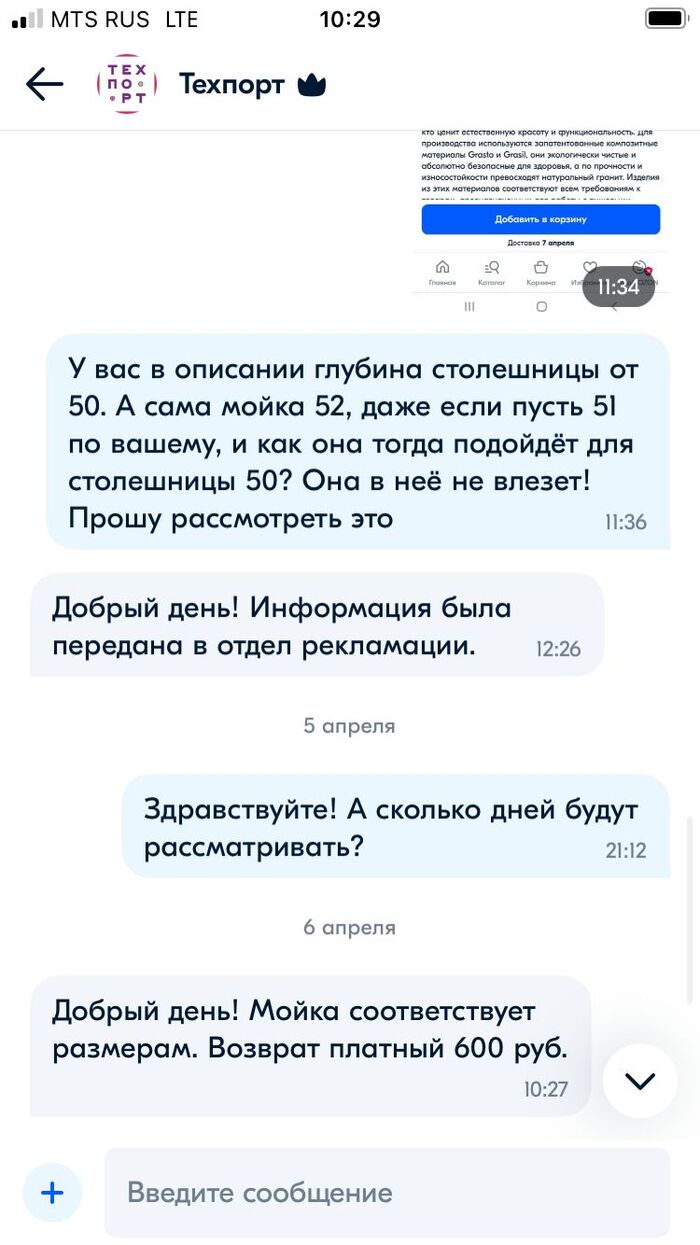This screenshot has width=700, height=1245.
Task: Go back from the Техпорт chat
Action: 44,85
